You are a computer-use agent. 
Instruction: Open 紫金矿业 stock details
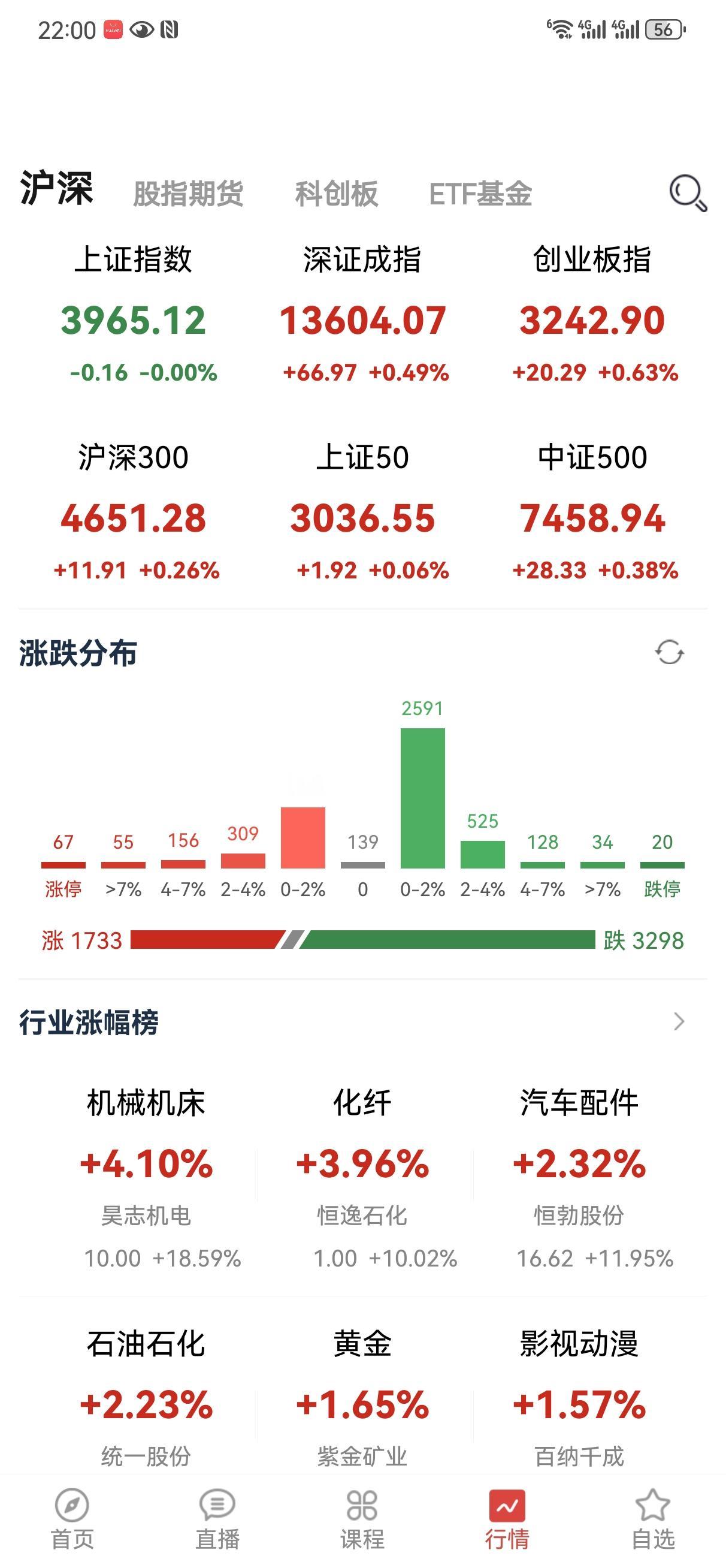362,1459
